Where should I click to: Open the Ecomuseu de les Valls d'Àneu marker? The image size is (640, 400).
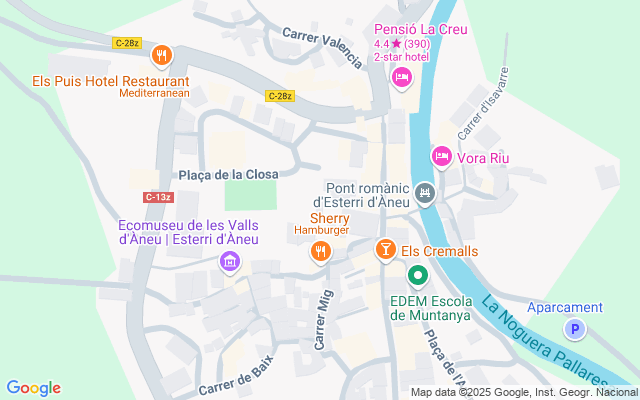coord(230,263)
